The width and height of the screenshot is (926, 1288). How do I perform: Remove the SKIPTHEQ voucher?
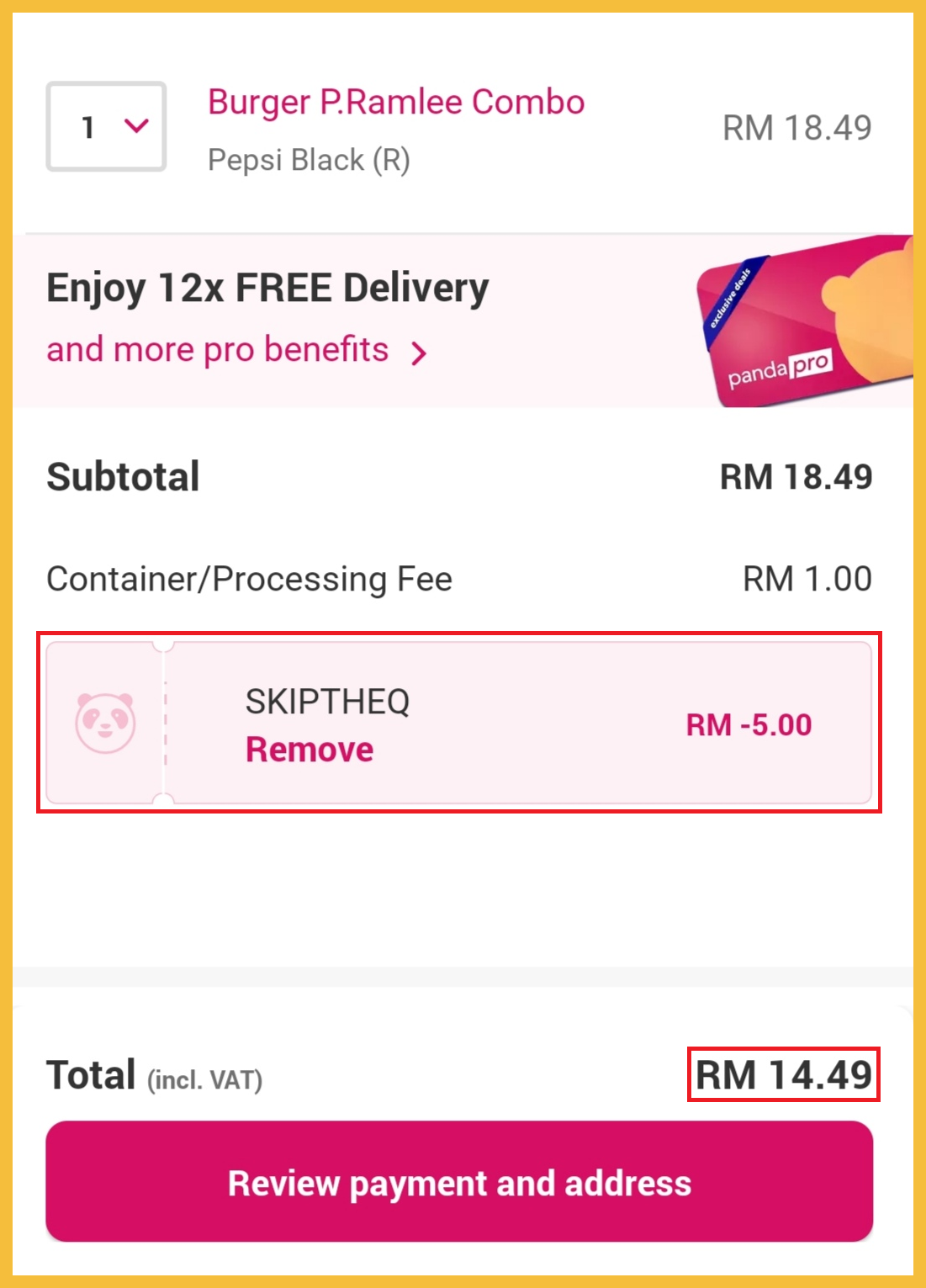pos(309,749)
